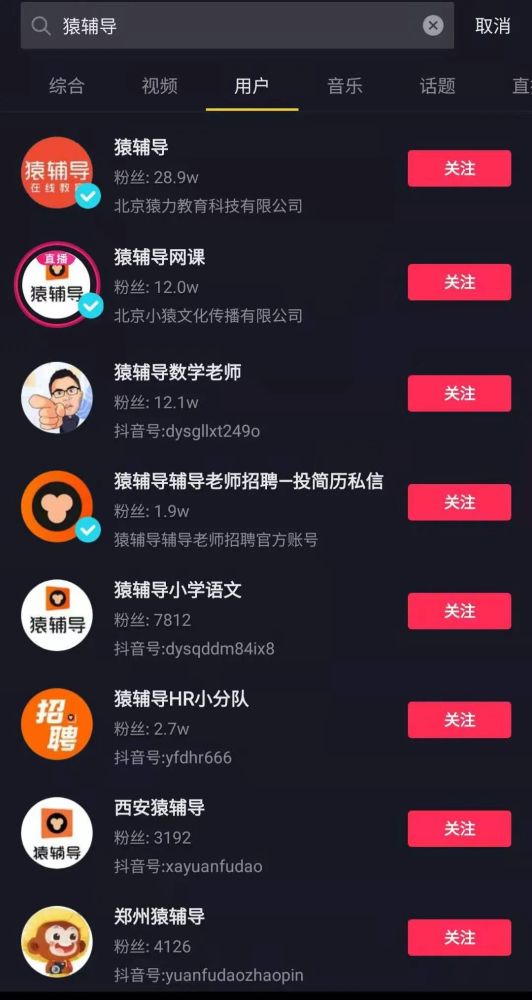Screen dimensions: 532x1000
Task: Clear the search text with the X icon
Action: point(432,26)
